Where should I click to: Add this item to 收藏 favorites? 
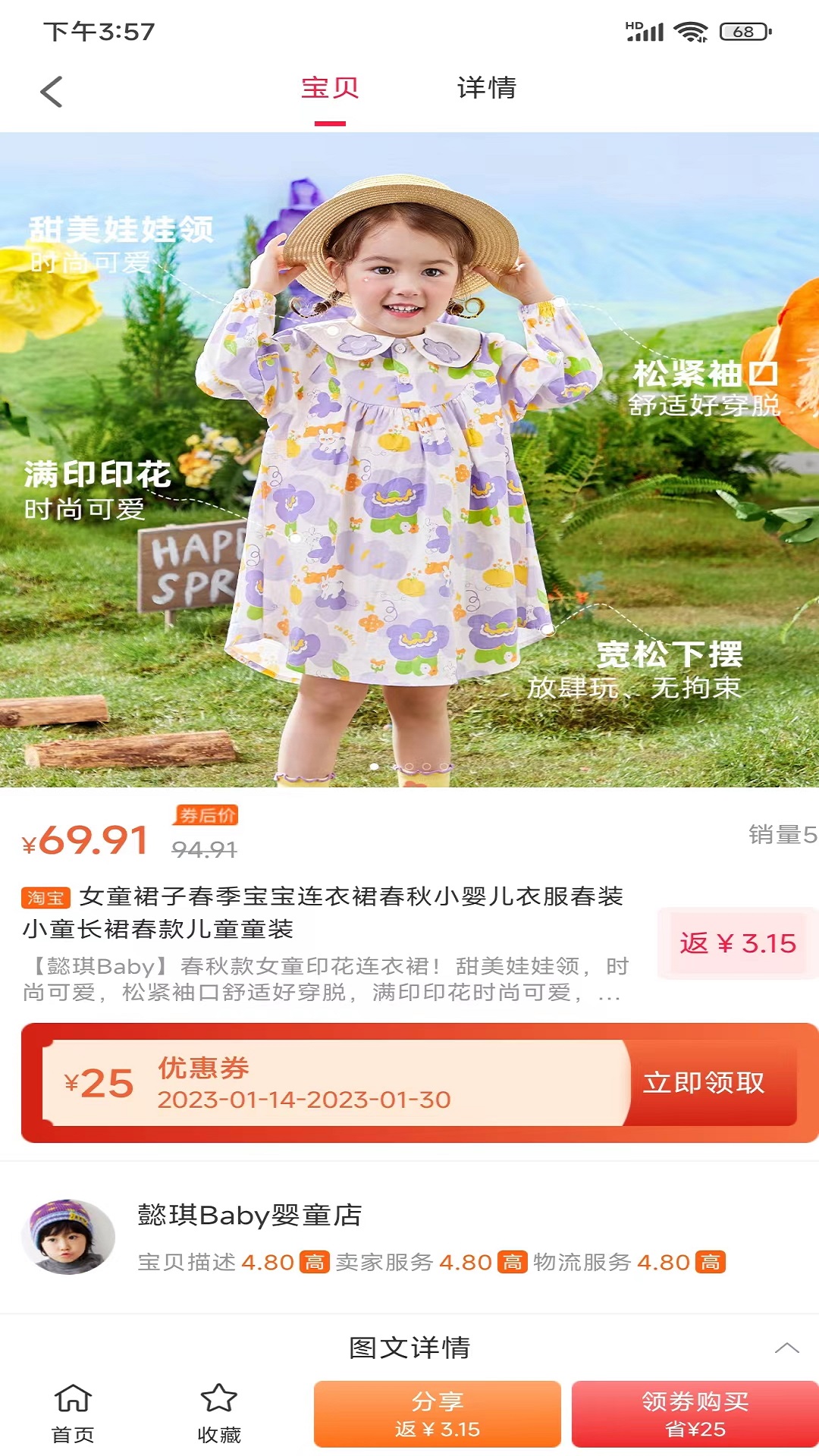click(x=218, y=1413)
